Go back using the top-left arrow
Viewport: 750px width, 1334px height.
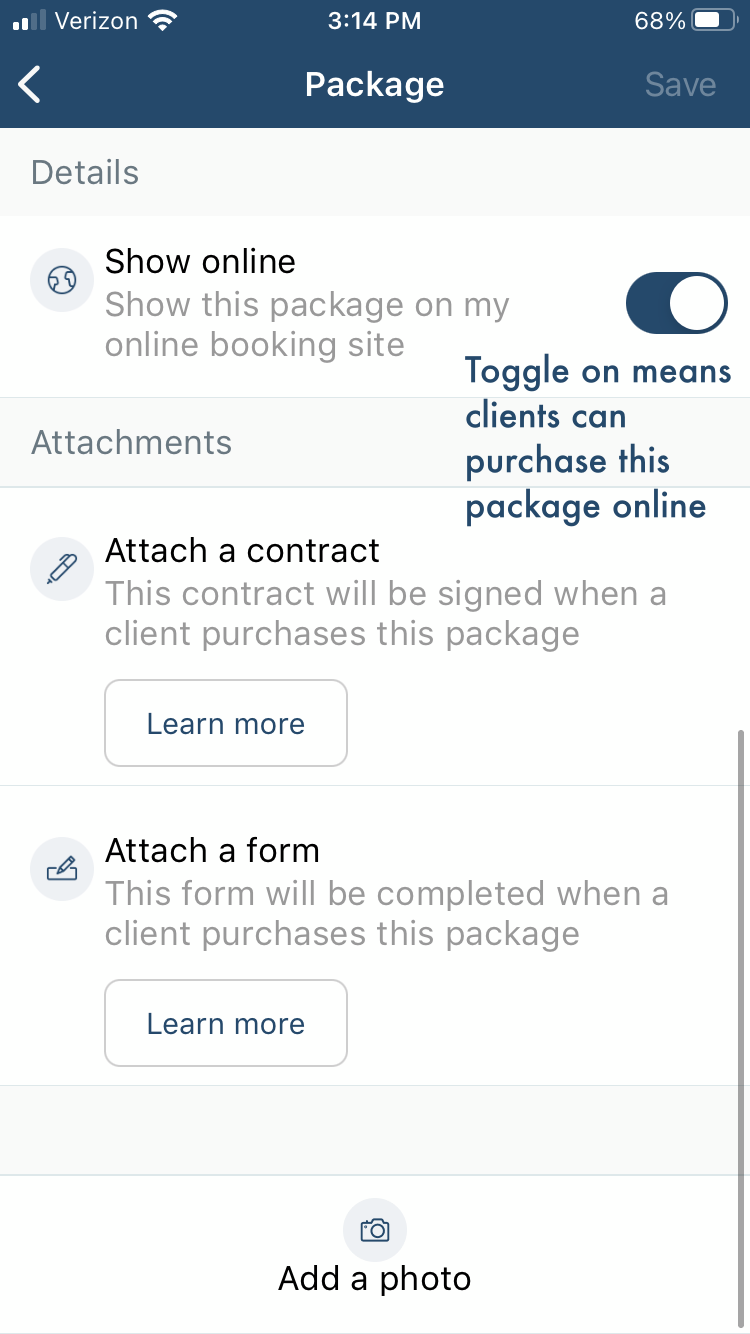coord(31,85)
